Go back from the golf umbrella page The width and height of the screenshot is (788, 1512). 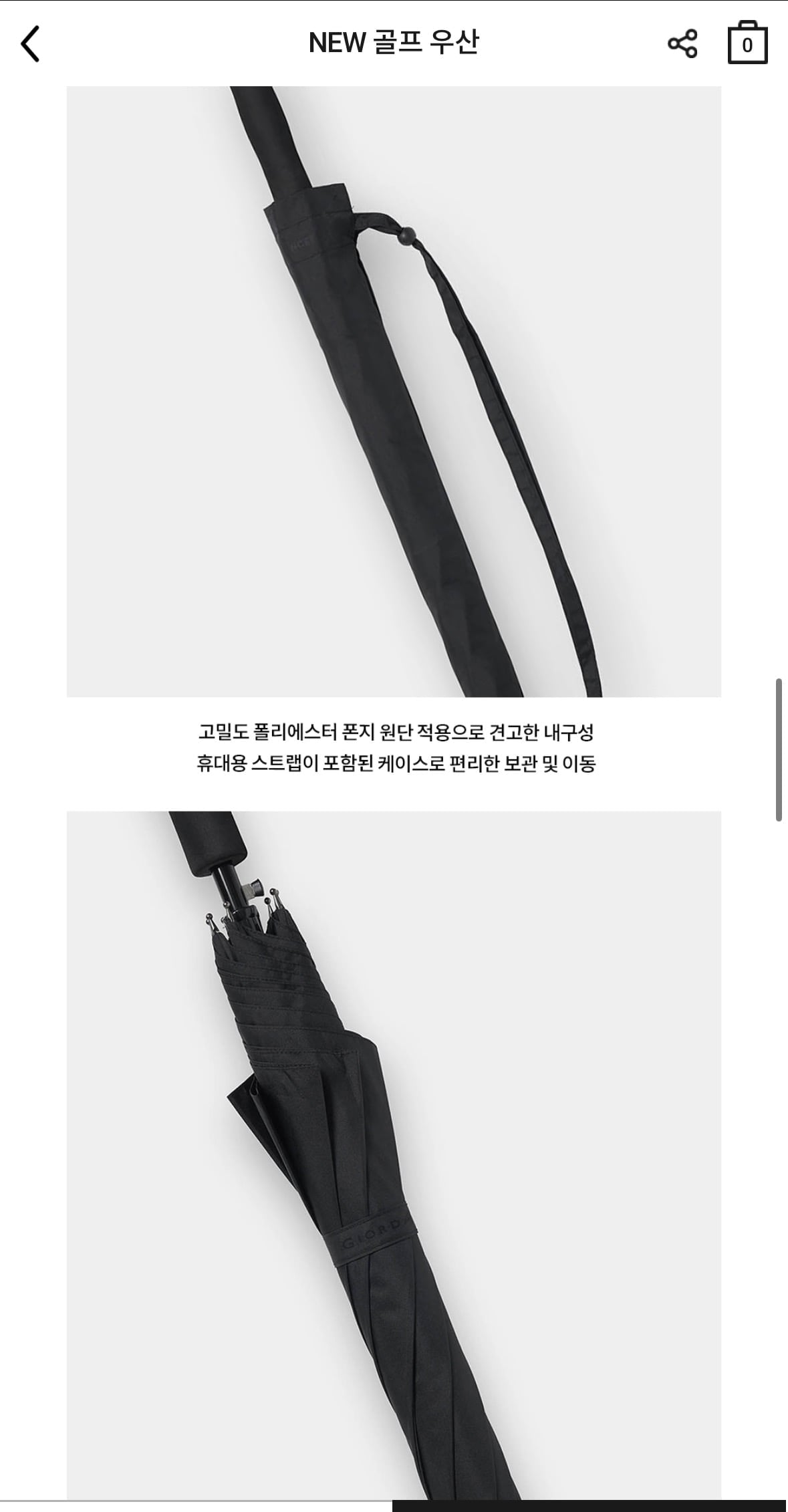31,44
